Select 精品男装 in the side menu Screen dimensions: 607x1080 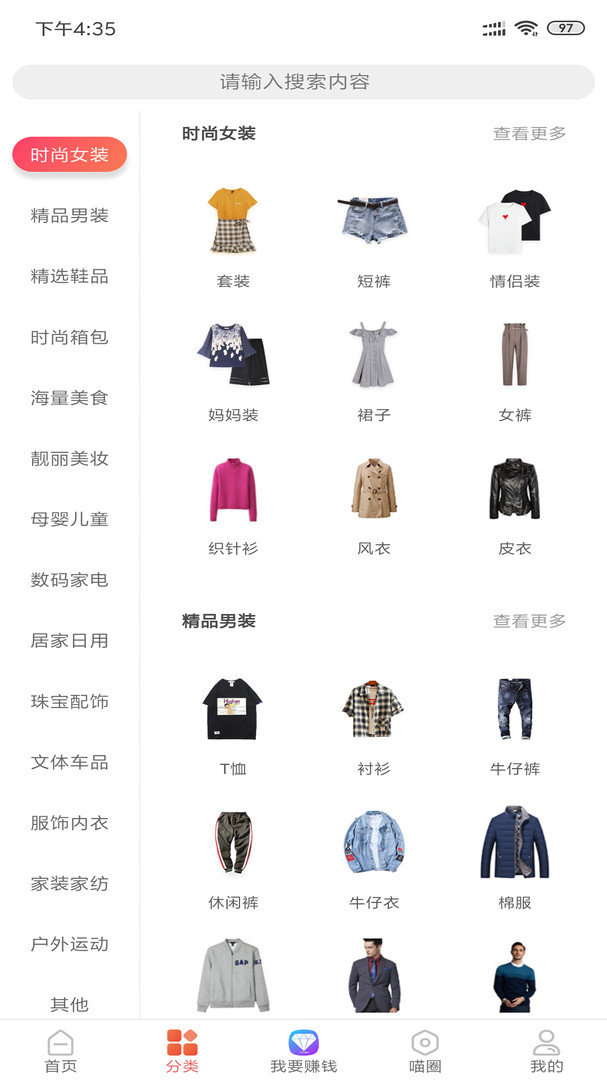[69, 216]
